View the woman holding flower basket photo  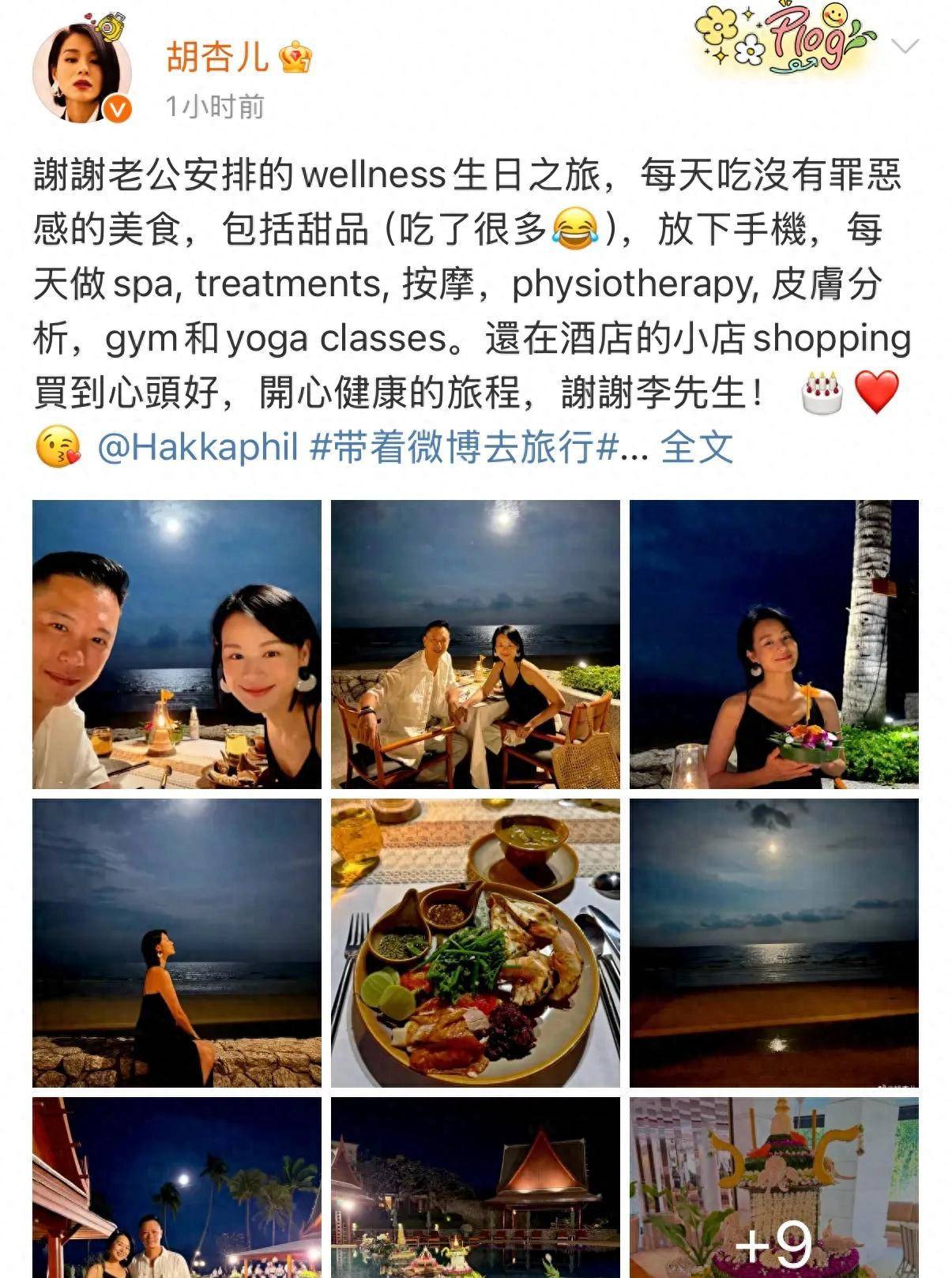(x=773, y=644)
